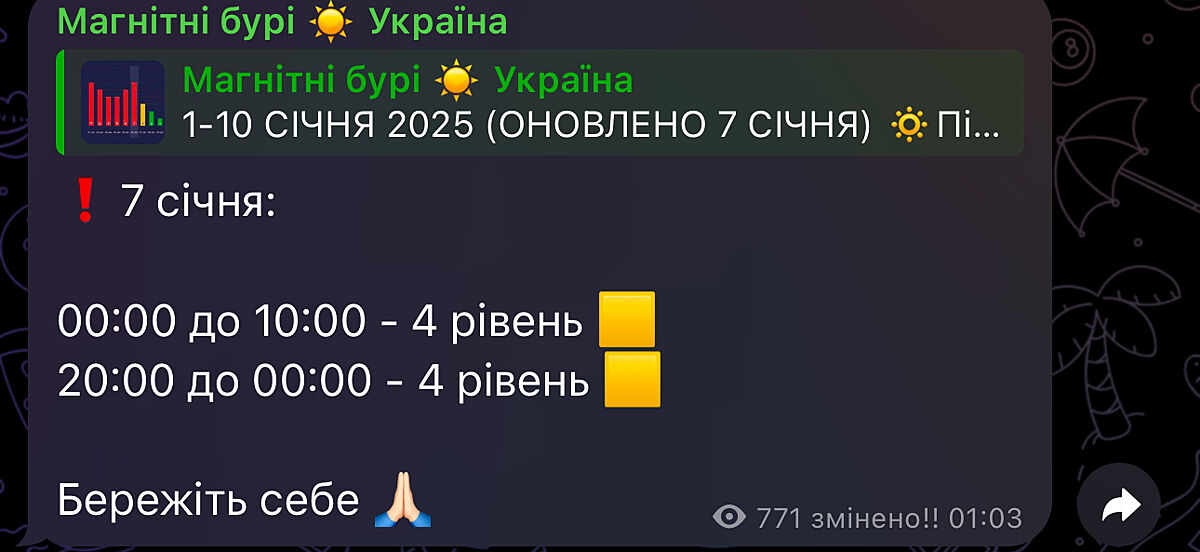Forward this message with the share arrow
Screen dimensions: 1200x552
coord(1119,505)
